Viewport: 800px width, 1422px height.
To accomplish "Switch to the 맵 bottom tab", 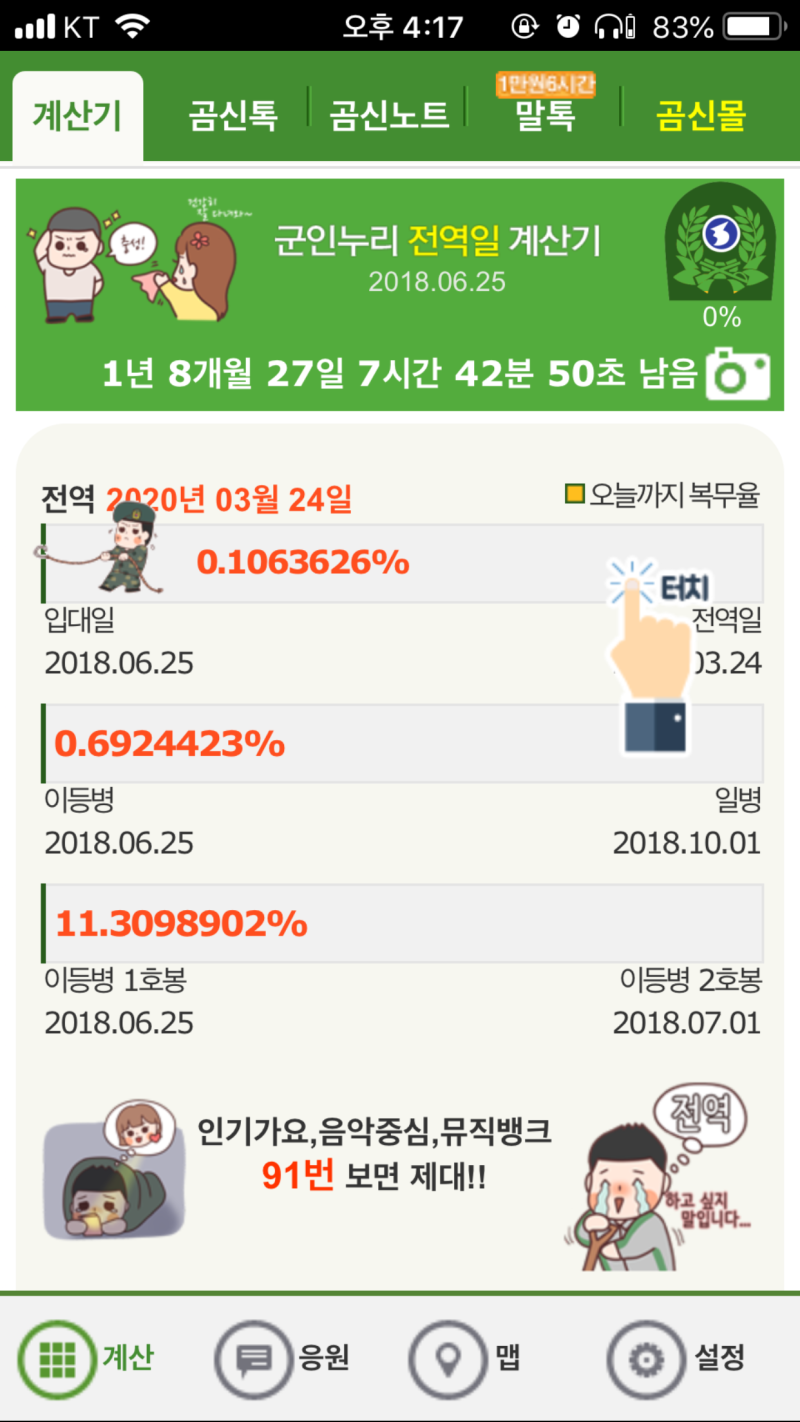I will pyautogui.click(x=467, y=1358).
